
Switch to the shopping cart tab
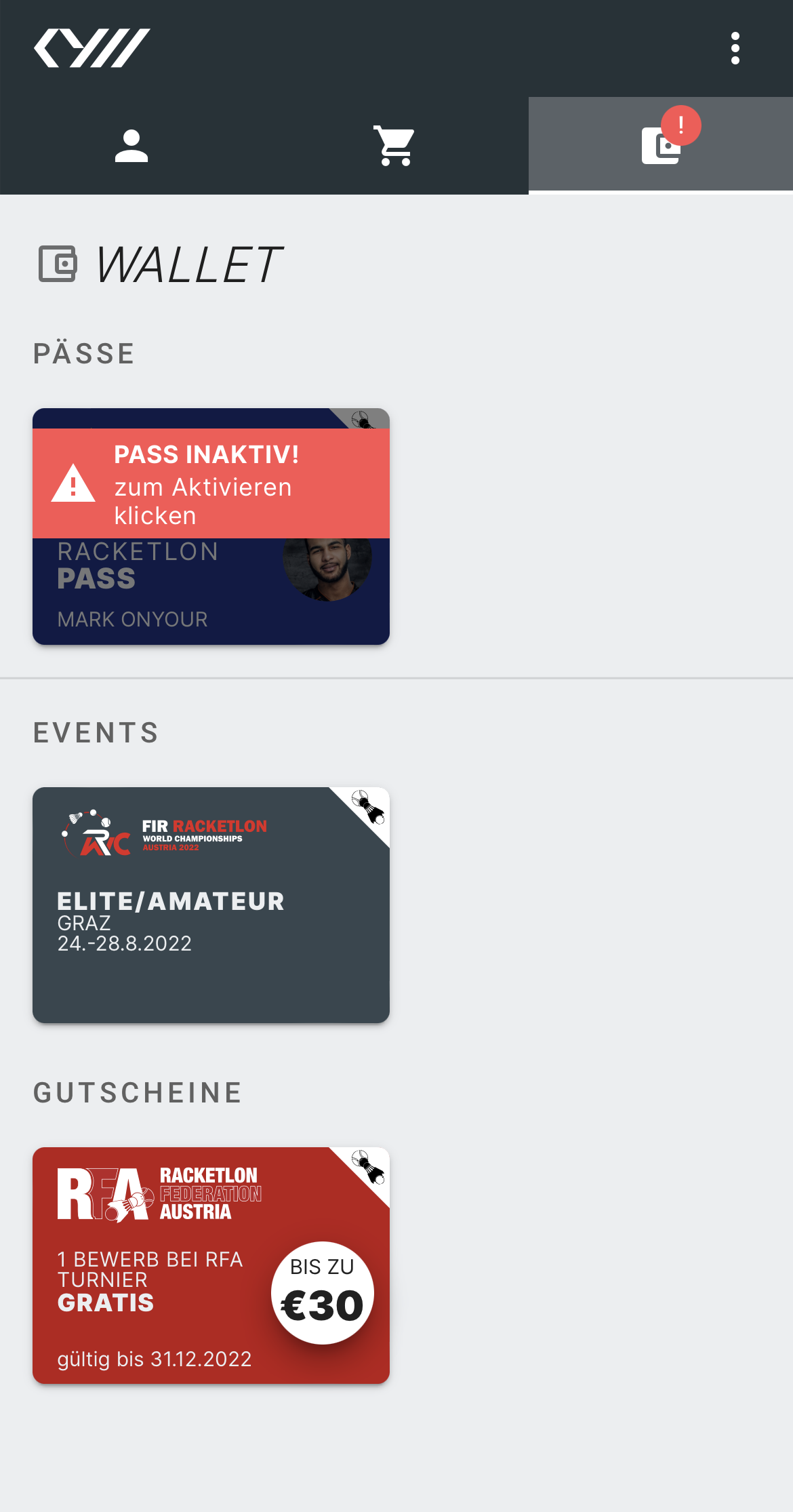click(x=396, y=146)
